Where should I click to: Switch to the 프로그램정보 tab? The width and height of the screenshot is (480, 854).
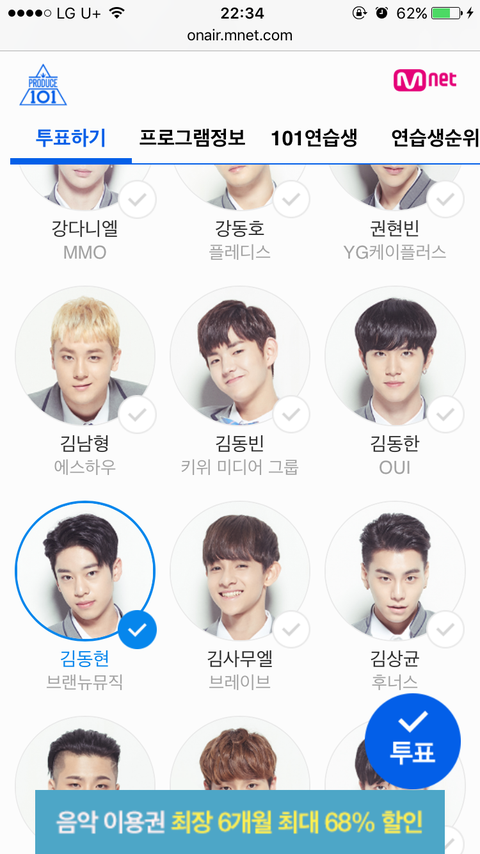pyautogui.click(x=192, y=138)
